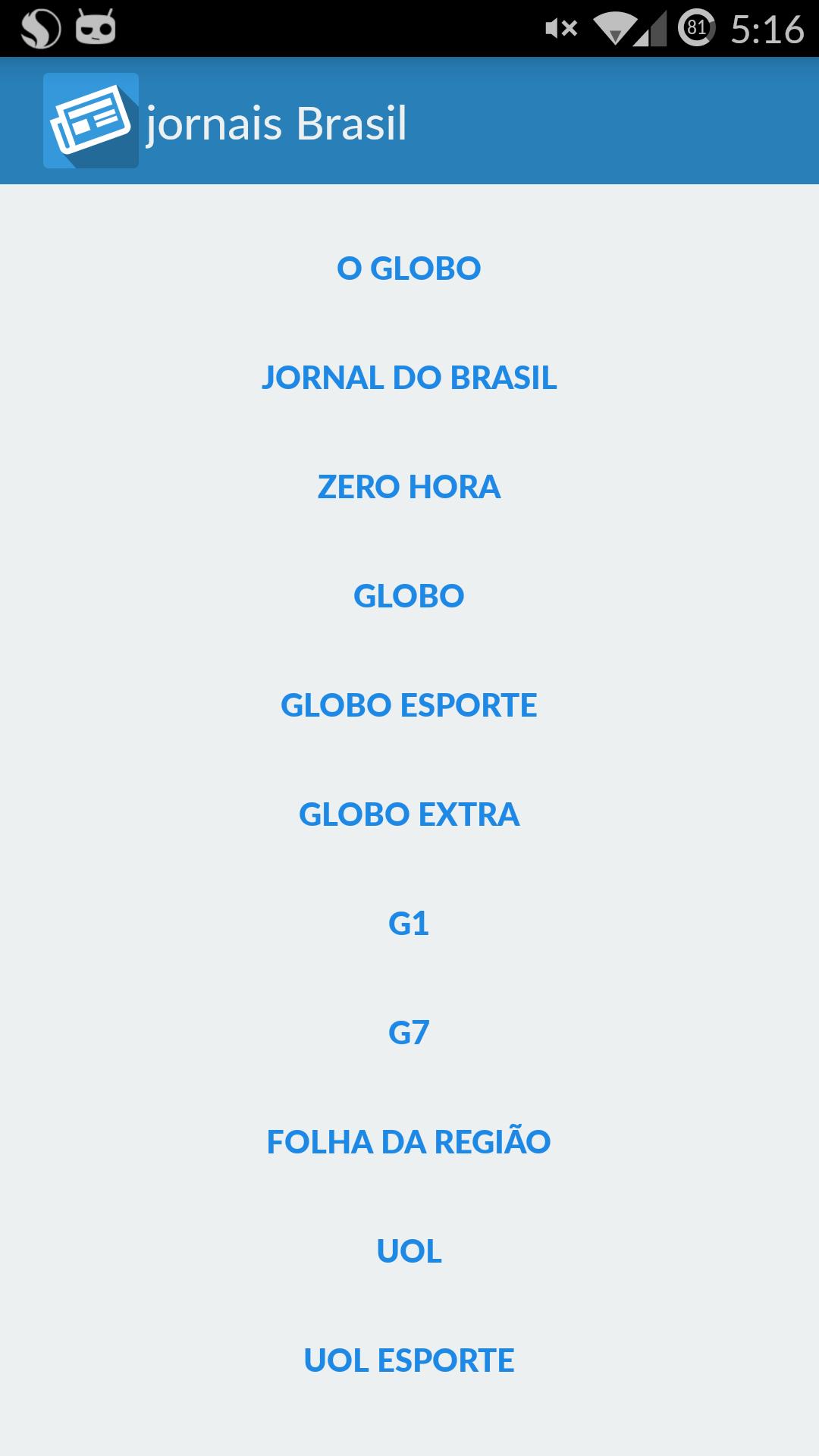Select FOLHA DA REGIÃO
Image resolution: width=819 pixels, height=1456 pixels.
pos(409,1143)
